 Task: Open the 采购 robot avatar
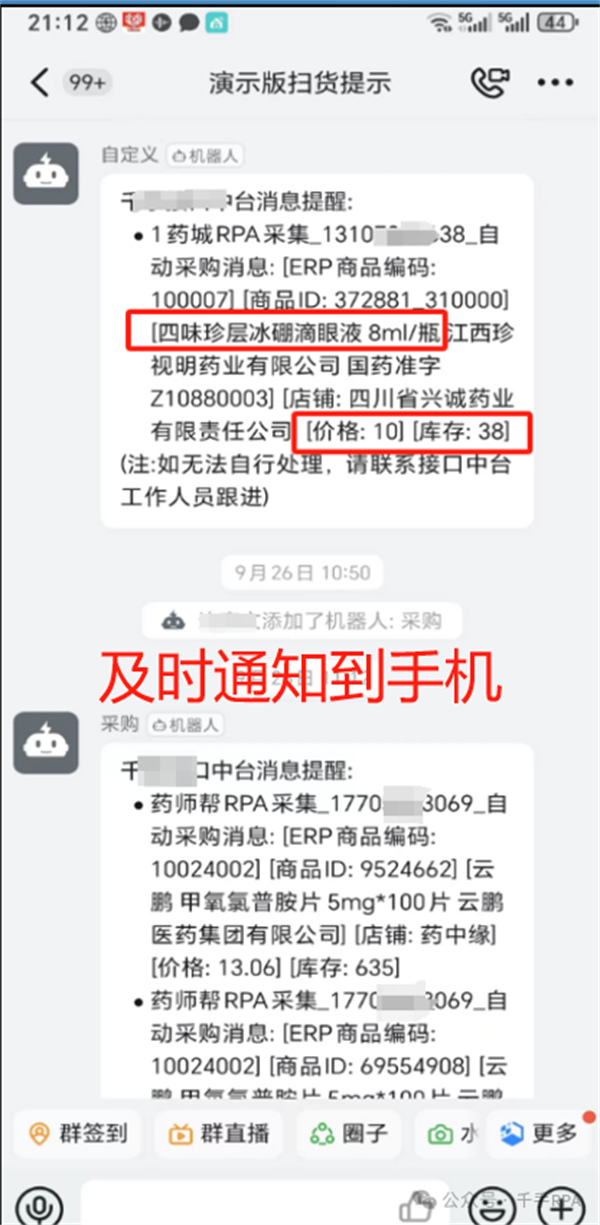(46, 743)
